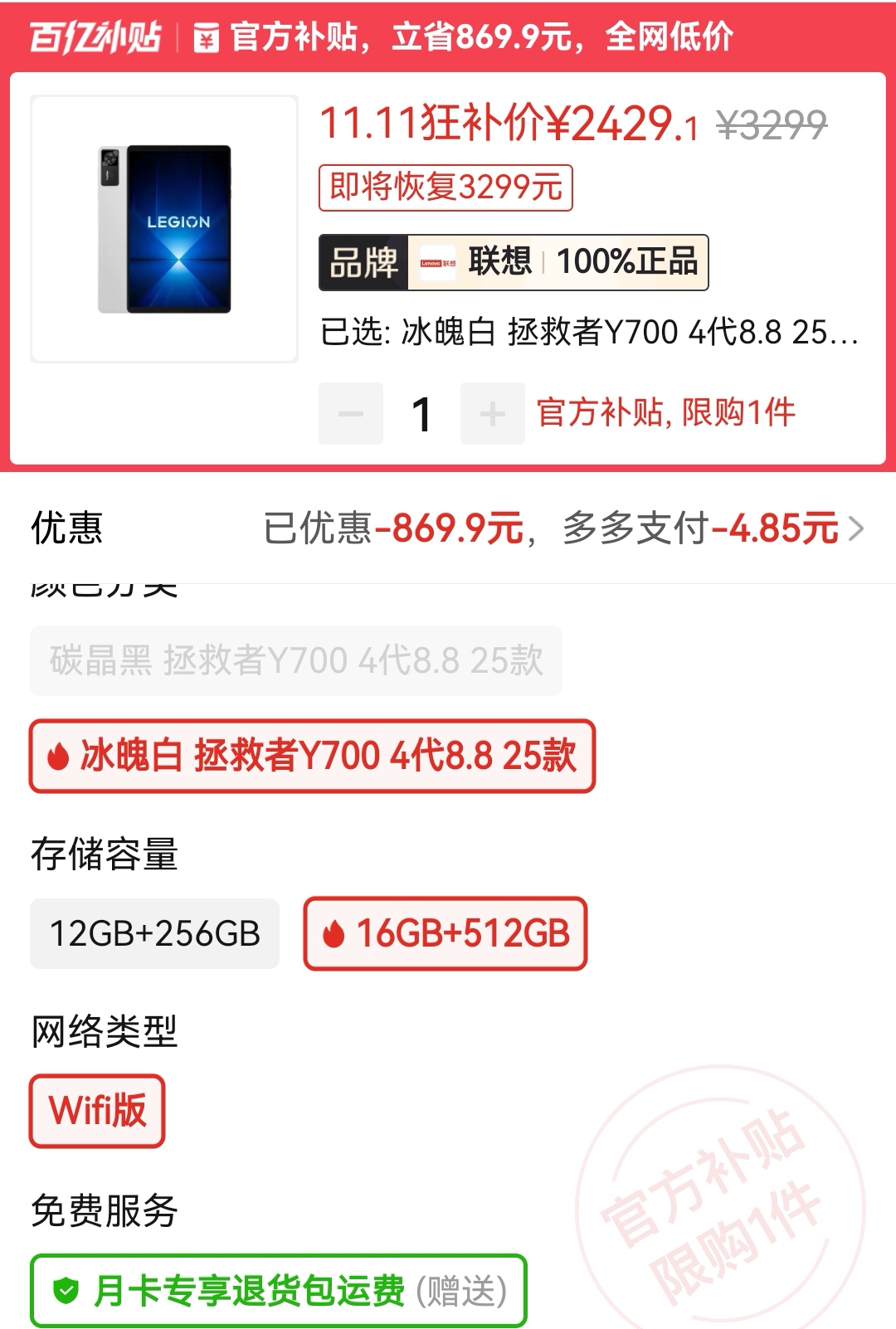Screen dimensions: 896x1329
Task: Select the 冰魄白 color option
Action: 312,756
